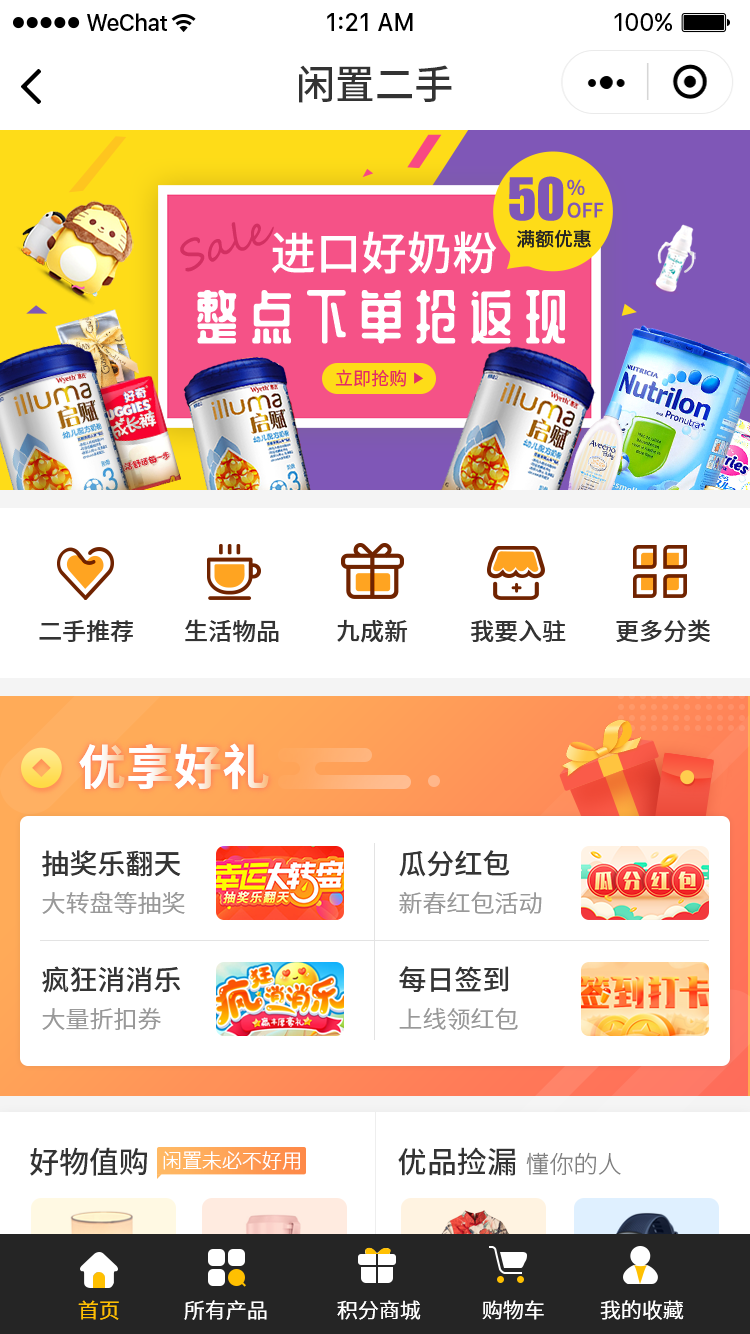Open the 优品捡漏 section
The width and height of the screenshot is (750, 1334).
(457, 1162)
